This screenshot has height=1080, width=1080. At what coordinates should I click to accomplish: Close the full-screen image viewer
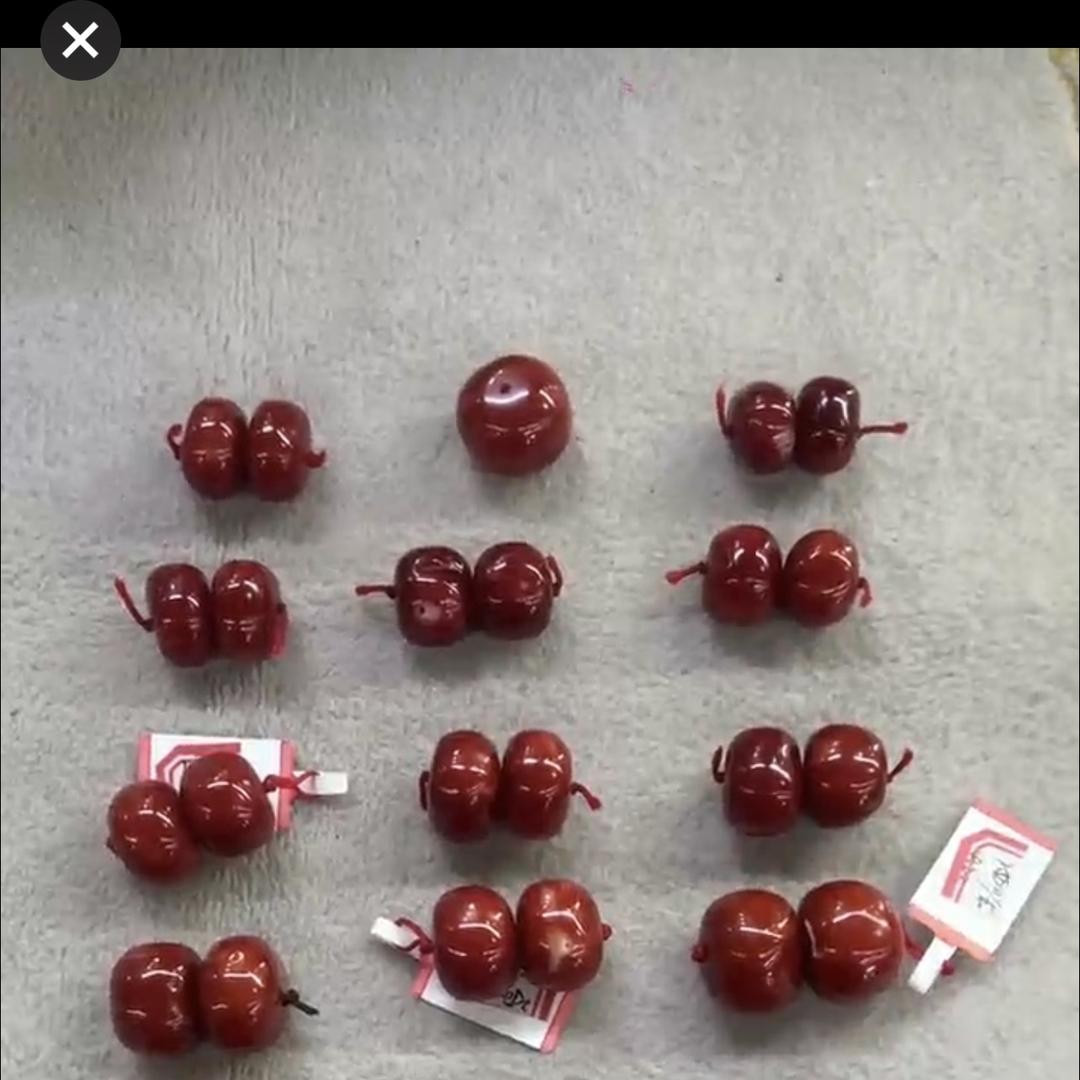pos(80,41)
